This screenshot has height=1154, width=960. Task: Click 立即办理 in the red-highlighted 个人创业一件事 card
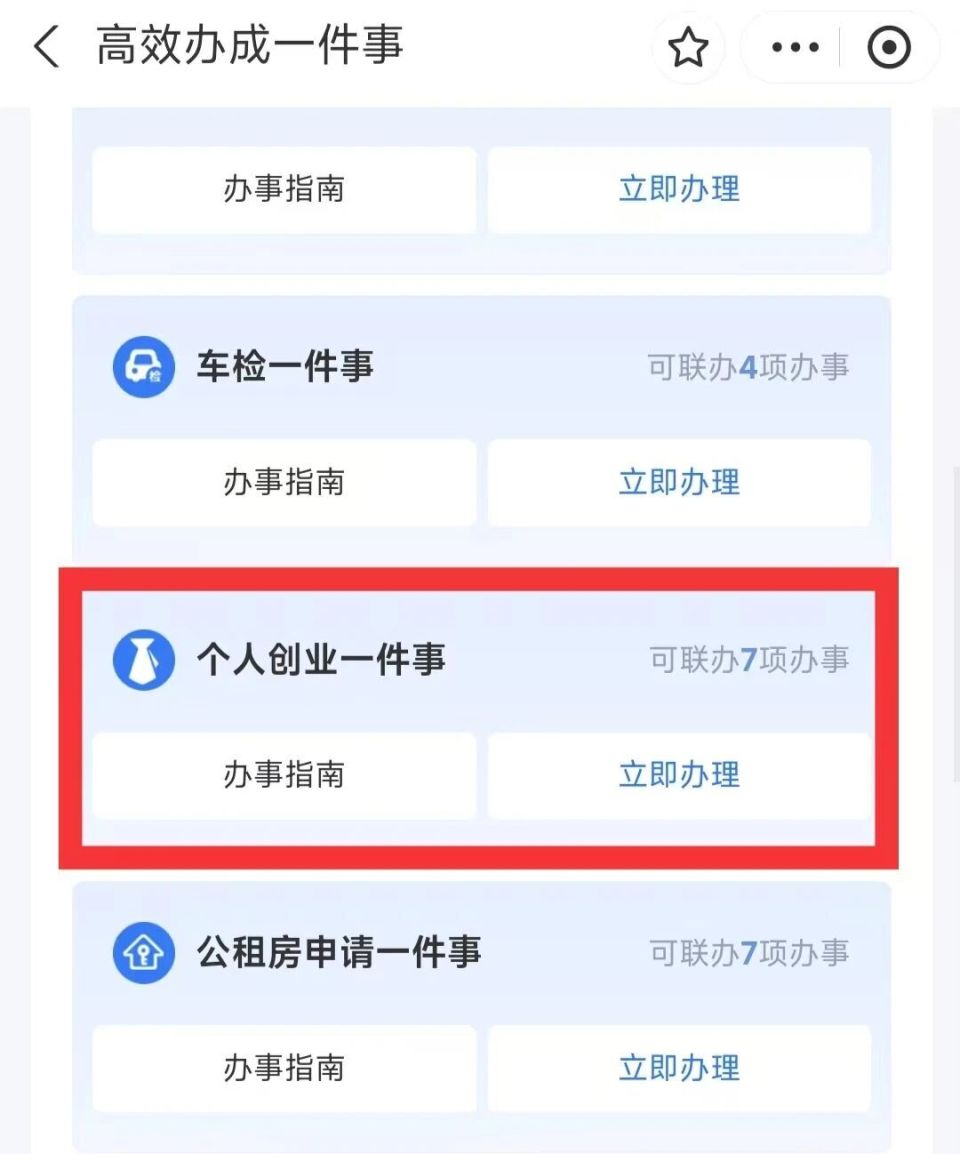[679, 775]
